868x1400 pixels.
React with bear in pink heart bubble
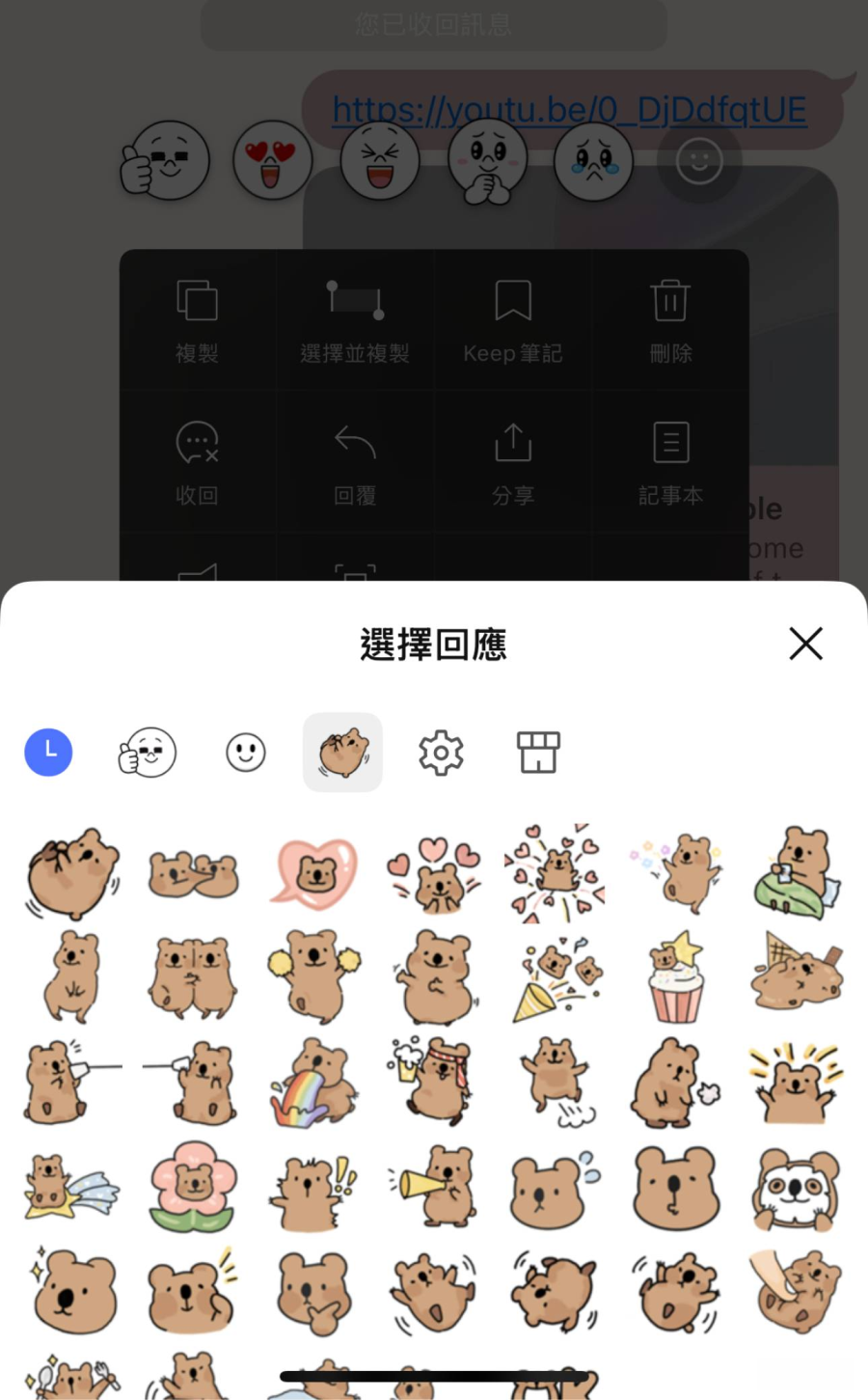point(315,873)
